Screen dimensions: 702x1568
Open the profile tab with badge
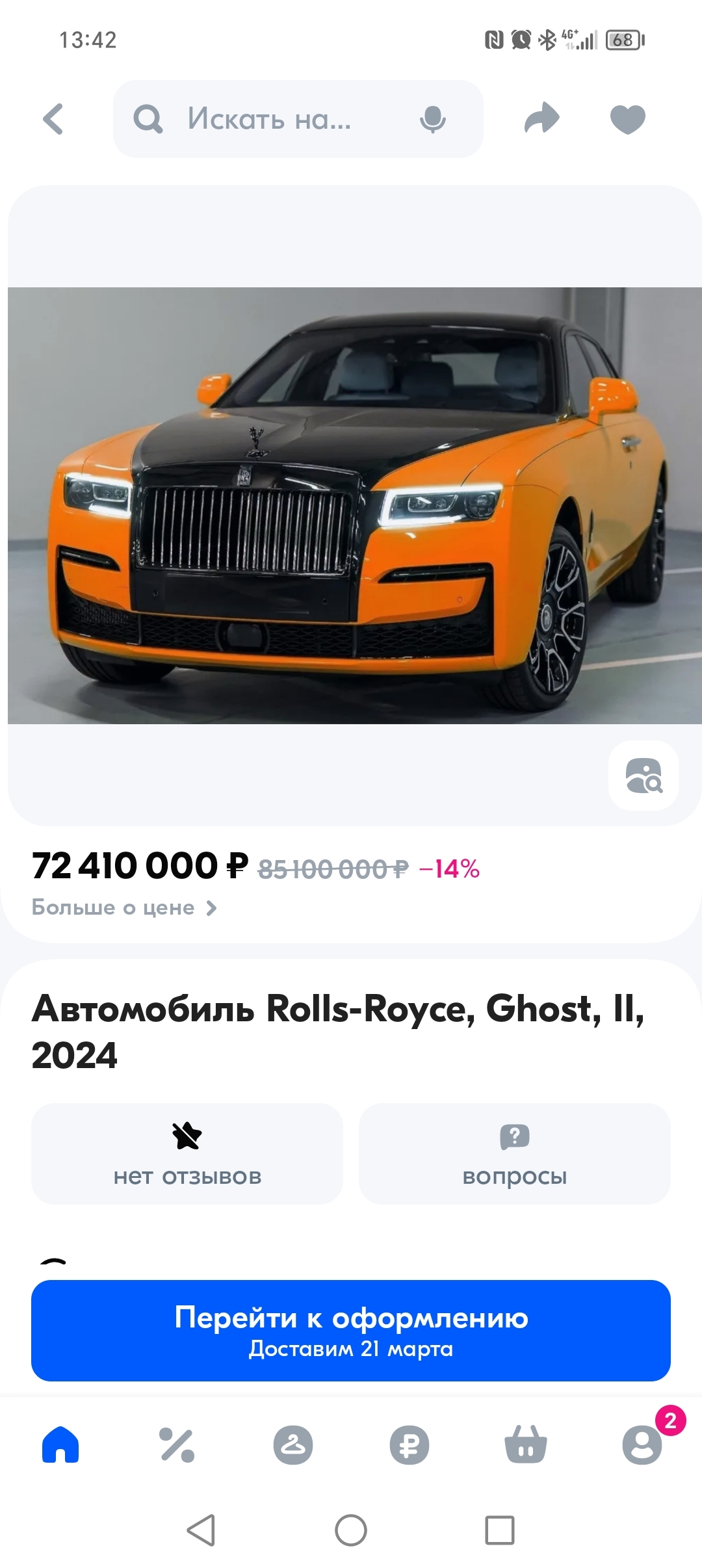(x=642, y=1444)
